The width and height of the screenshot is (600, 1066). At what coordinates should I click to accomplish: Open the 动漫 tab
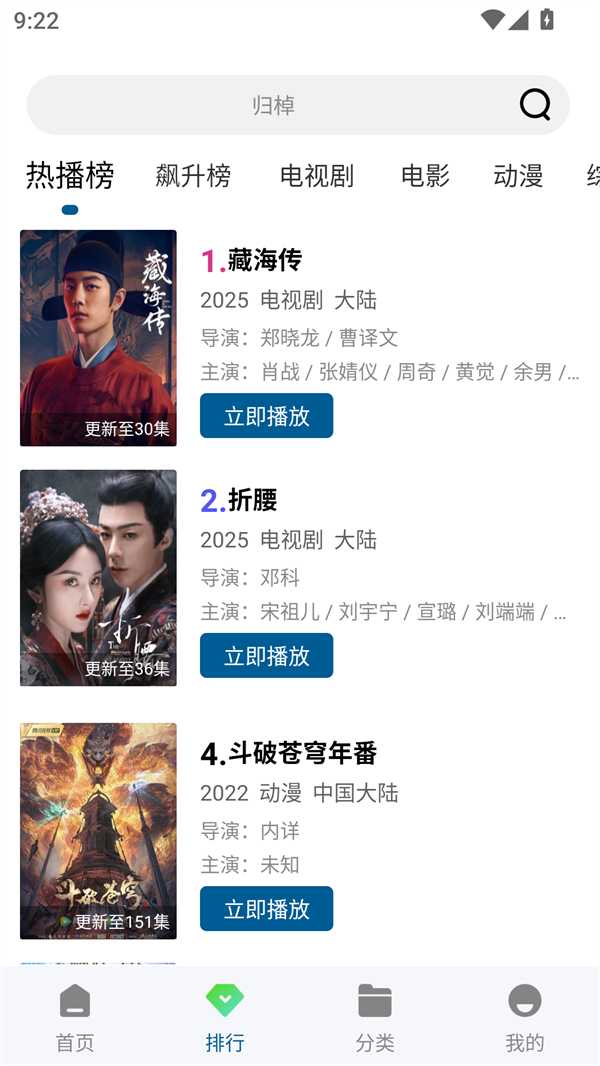pos(518,176)
